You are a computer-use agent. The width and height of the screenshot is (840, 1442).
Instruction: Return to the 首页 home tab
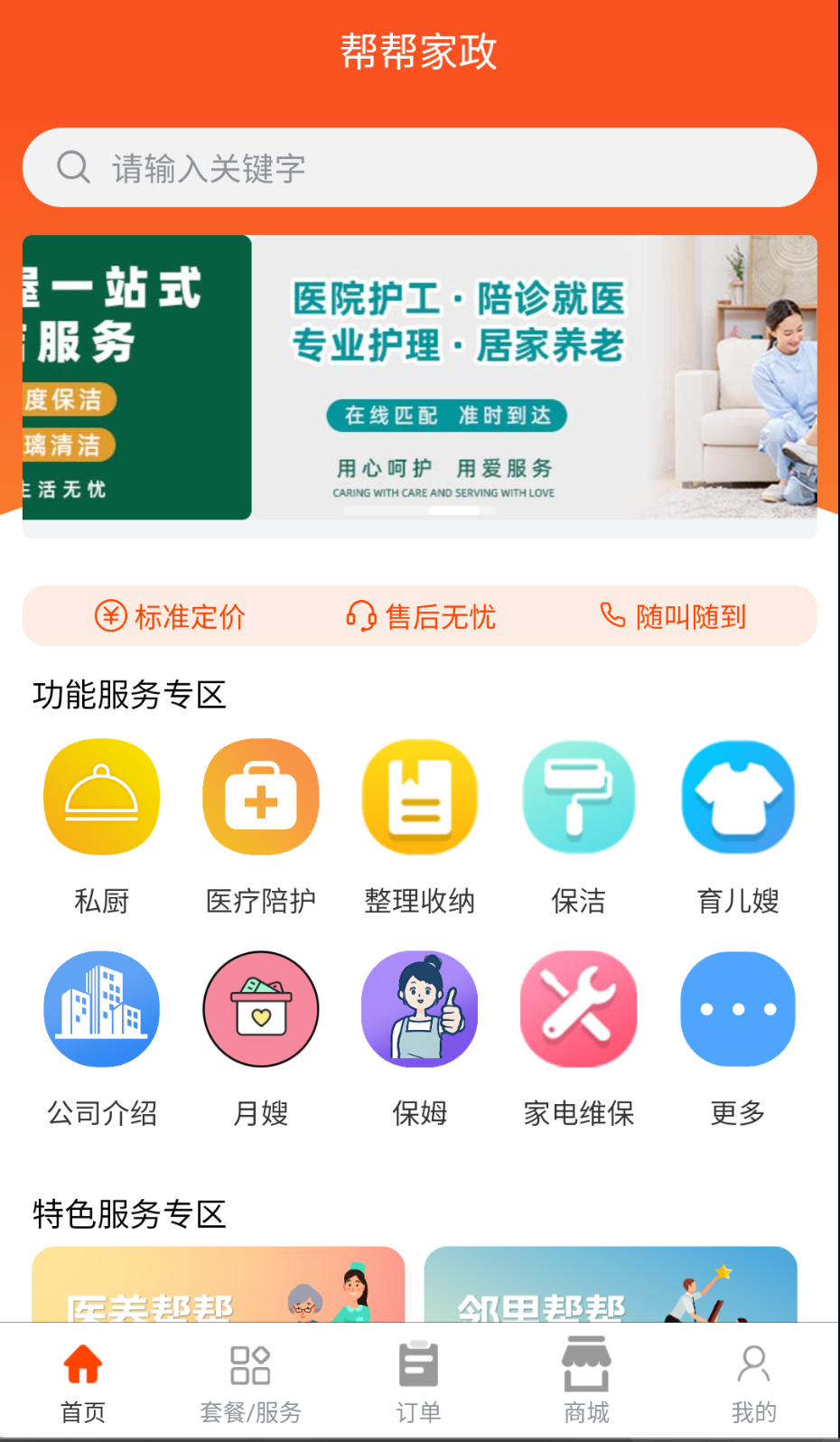pyautogui.click(x=83, y=1383)
